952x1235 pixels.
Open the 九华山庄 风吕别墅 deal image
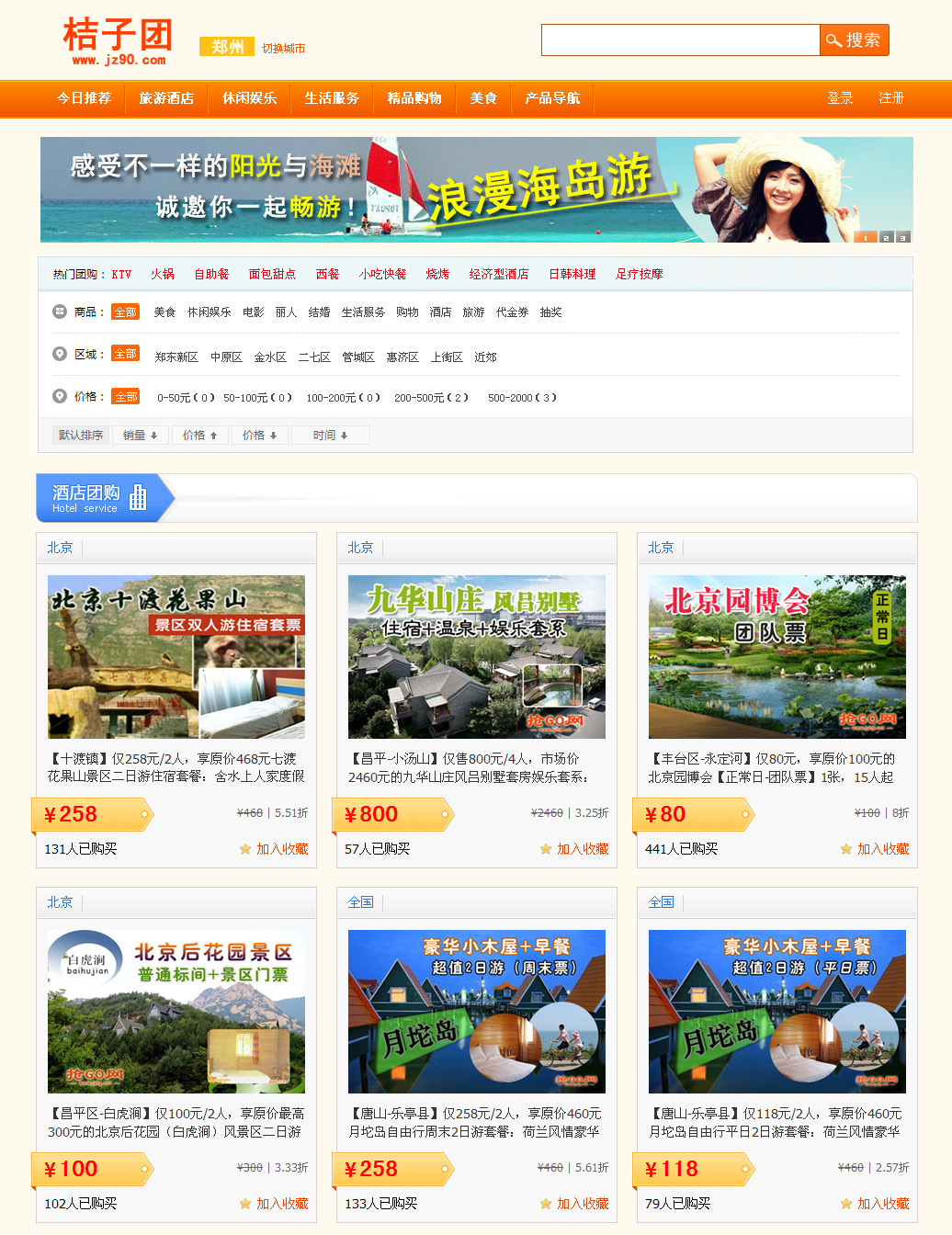click(477, 657)
